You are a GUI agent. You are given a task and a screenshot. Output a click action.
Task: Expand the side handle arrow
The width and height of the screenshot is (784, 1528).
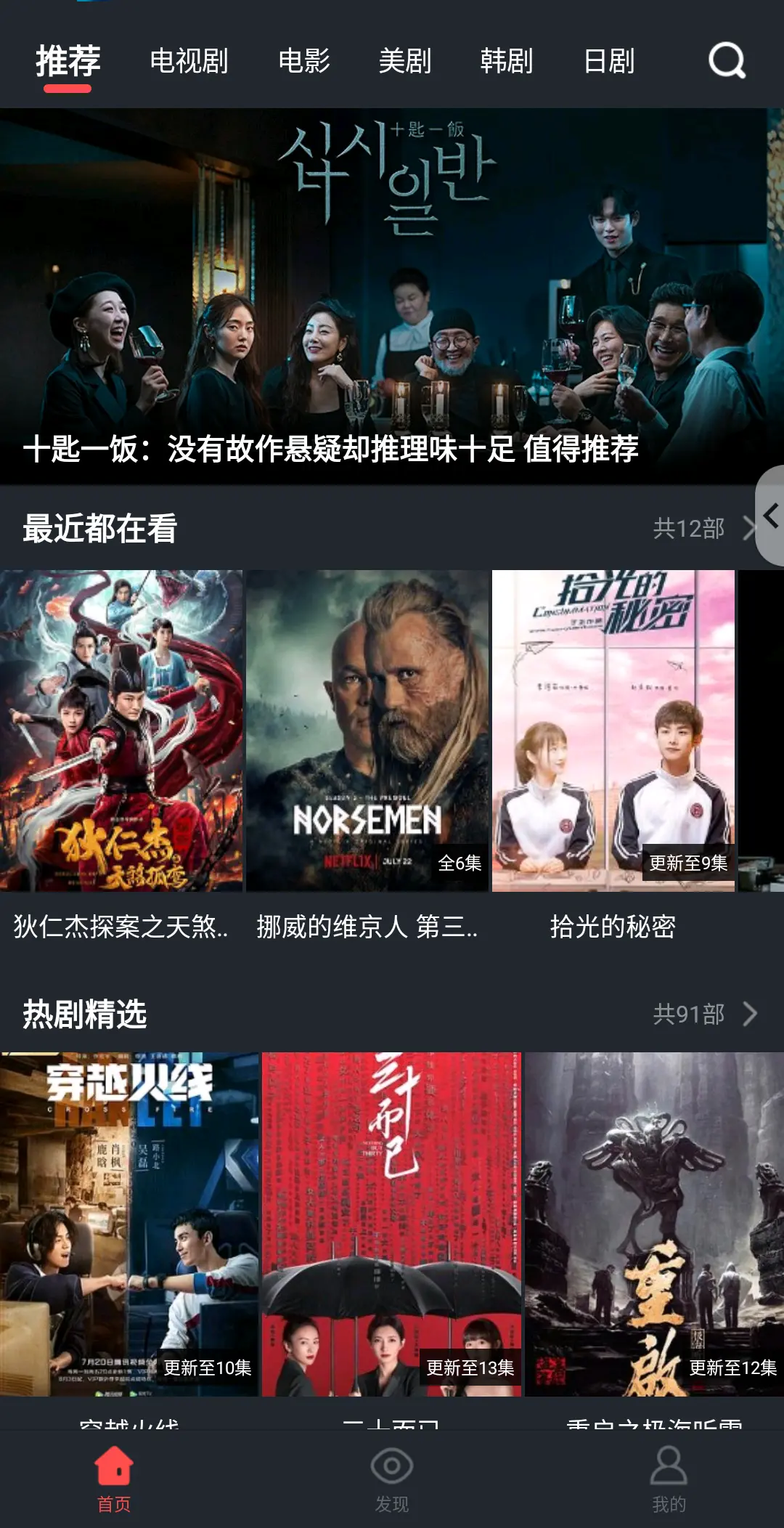[771, 516]
